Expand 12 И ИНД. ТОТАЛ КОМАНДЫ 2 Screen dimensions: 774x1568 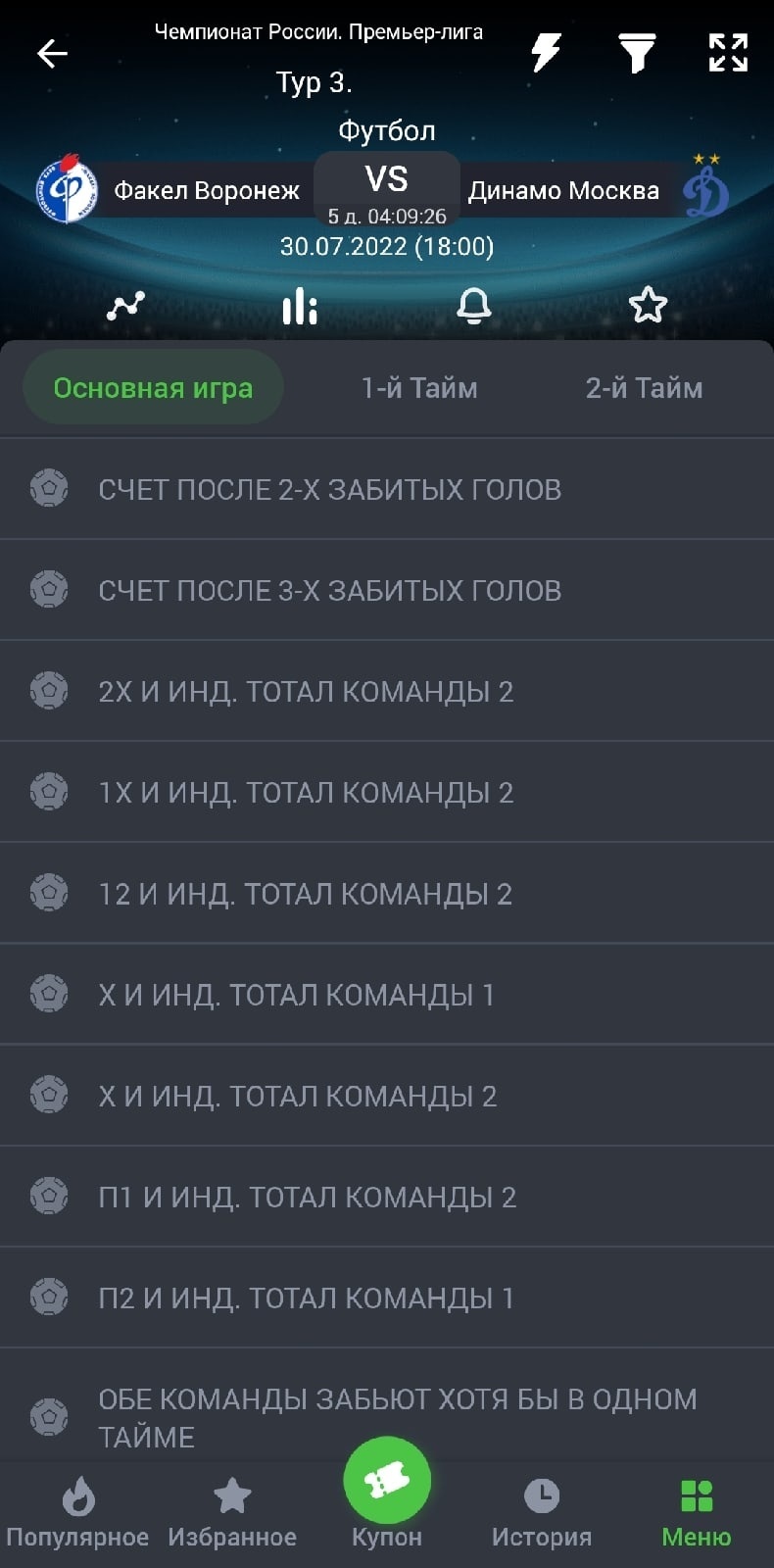click(x=387, y=893)
